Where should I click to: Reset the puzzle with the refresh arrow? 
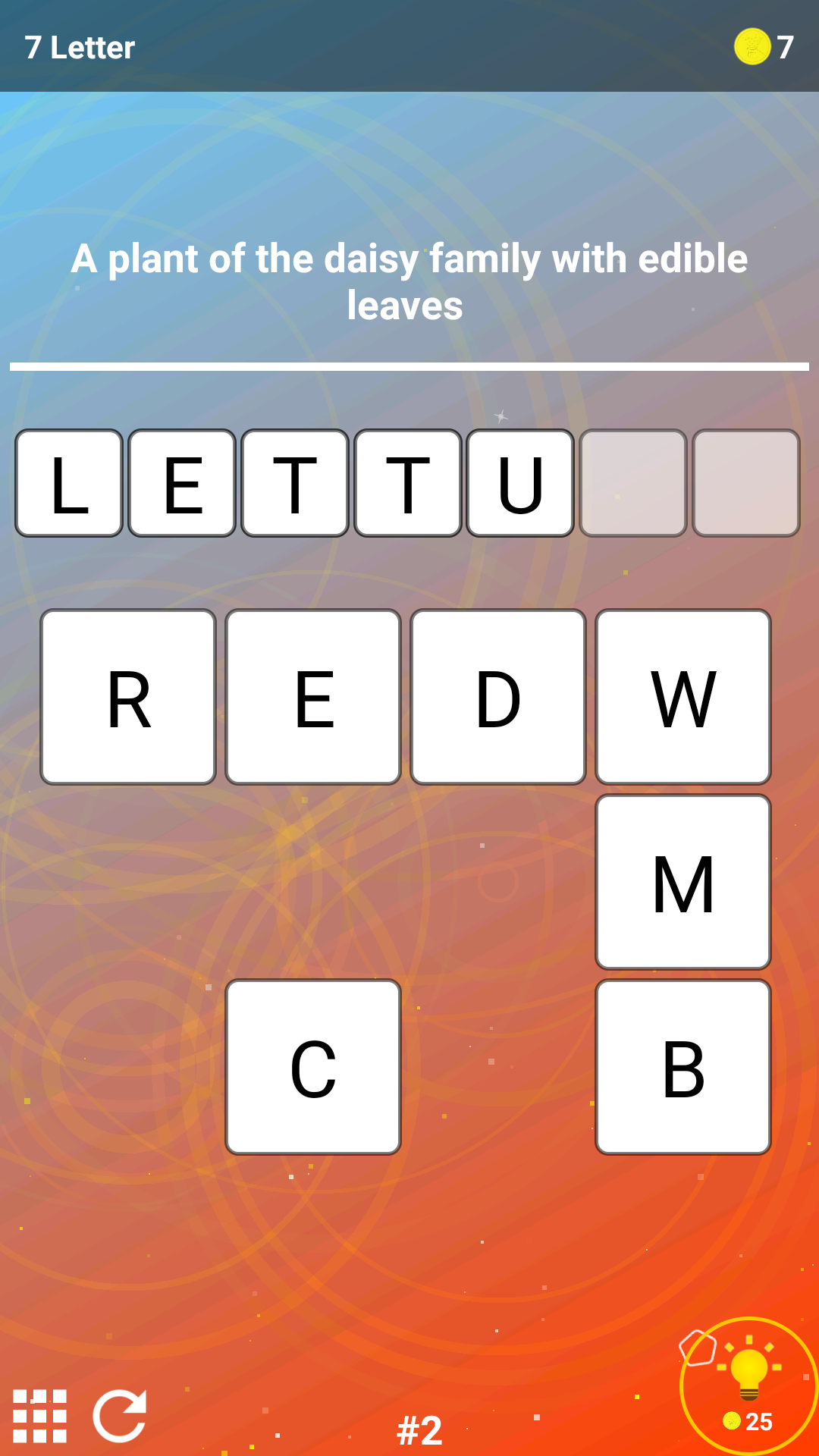[120, 1415]
